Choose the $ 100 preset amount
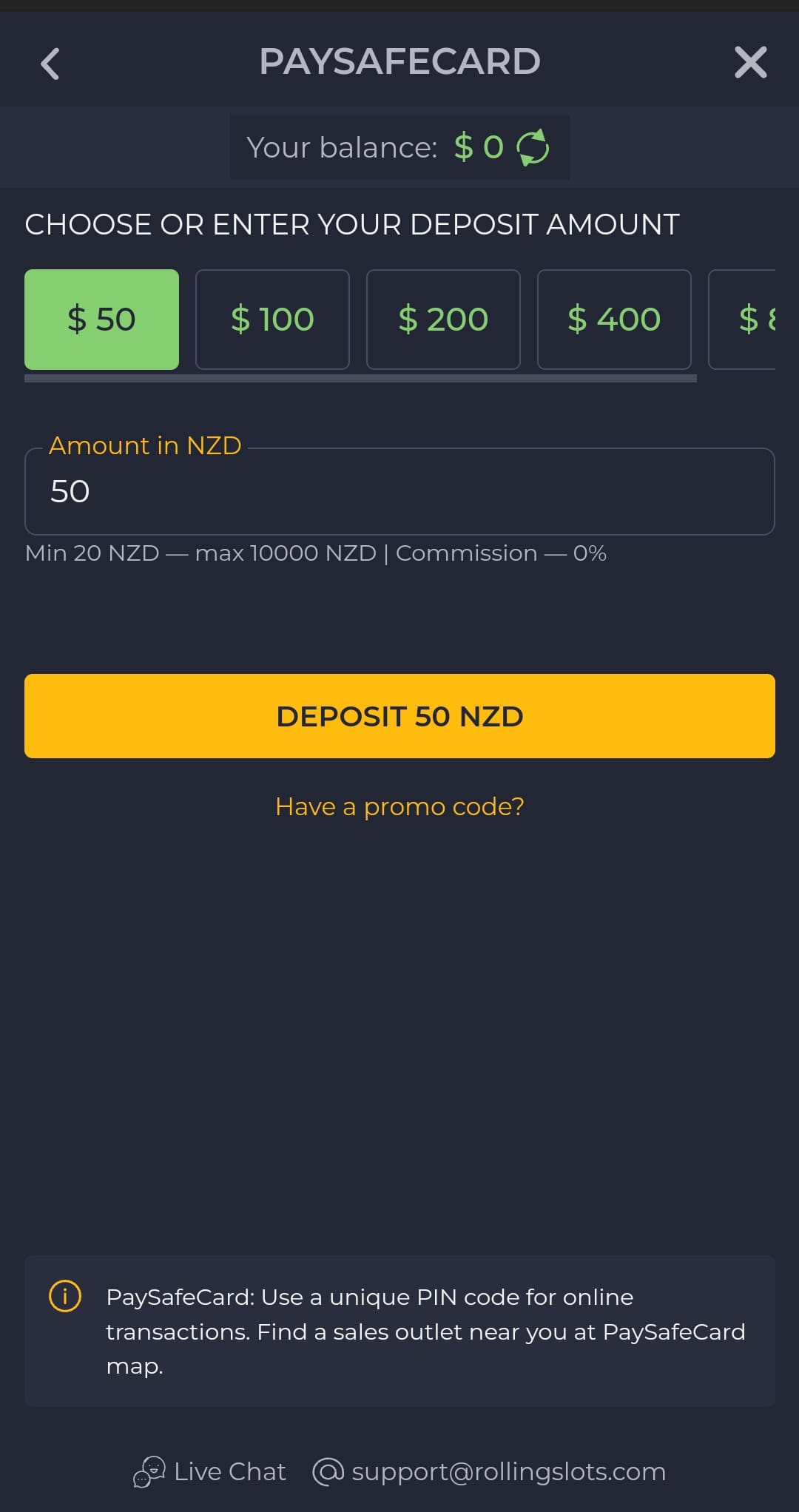This screenshot has height=1512, width=799. 272,320
